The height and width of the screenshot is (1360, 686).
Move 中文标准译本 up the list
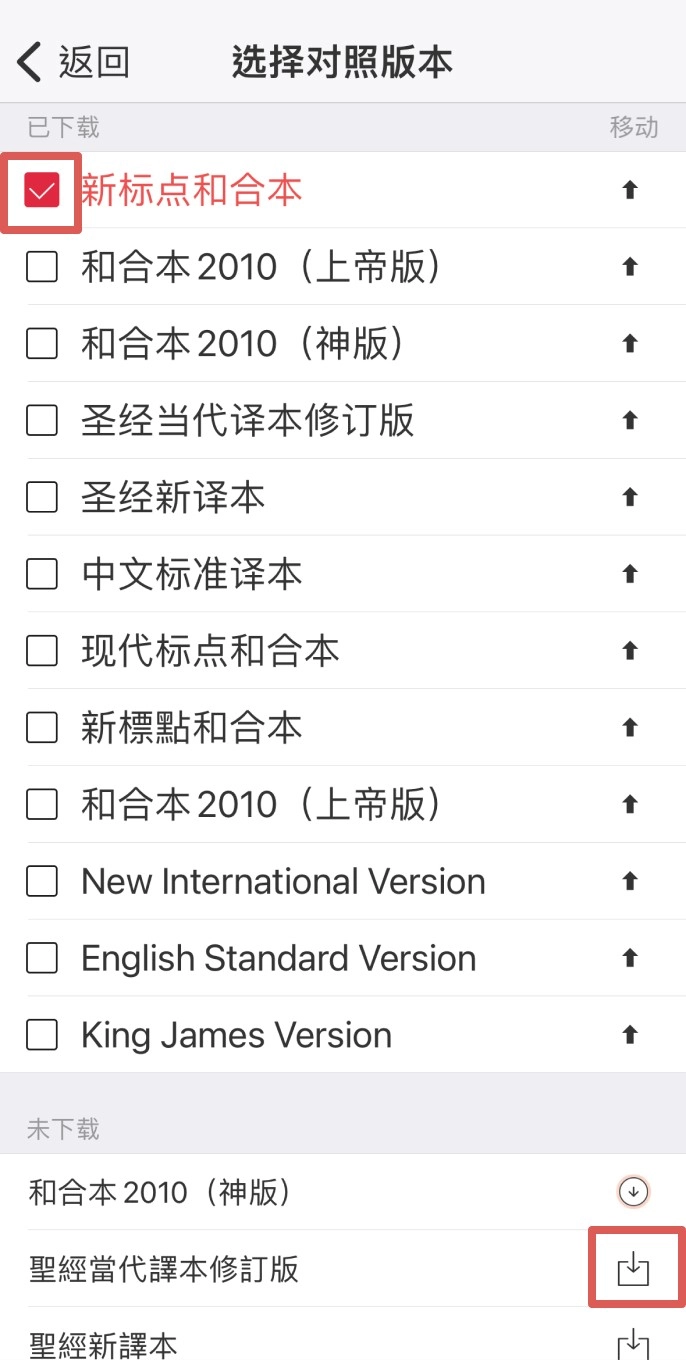630,574
